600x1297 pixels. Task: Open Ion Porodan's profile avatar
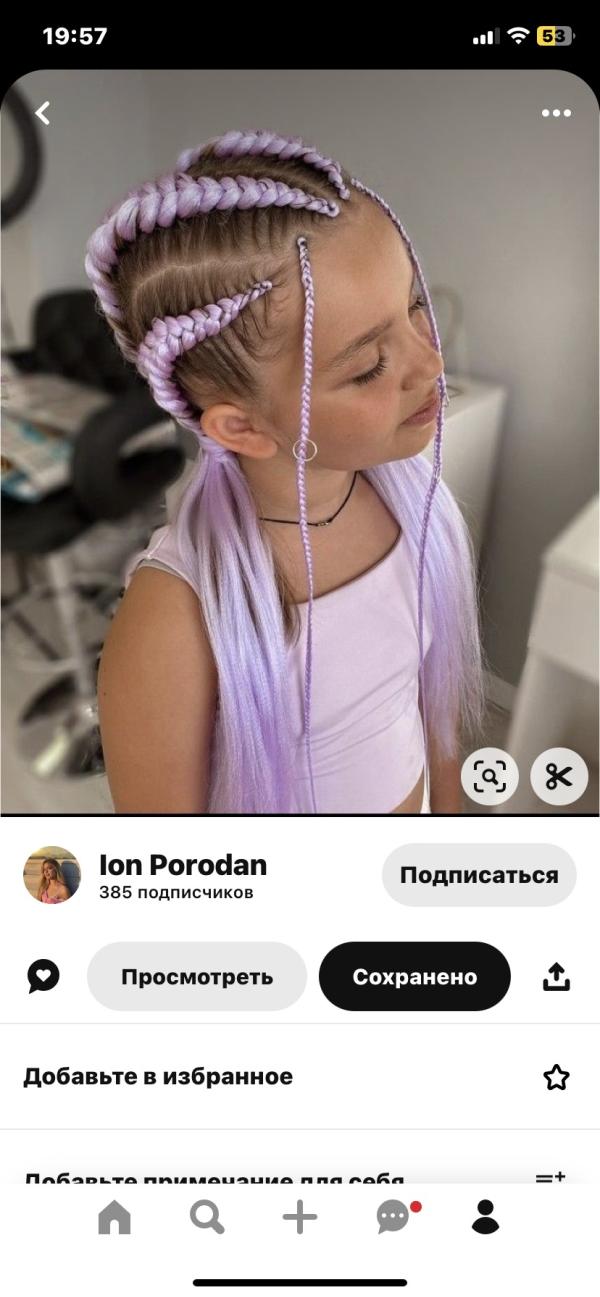[x=52, y=875]
